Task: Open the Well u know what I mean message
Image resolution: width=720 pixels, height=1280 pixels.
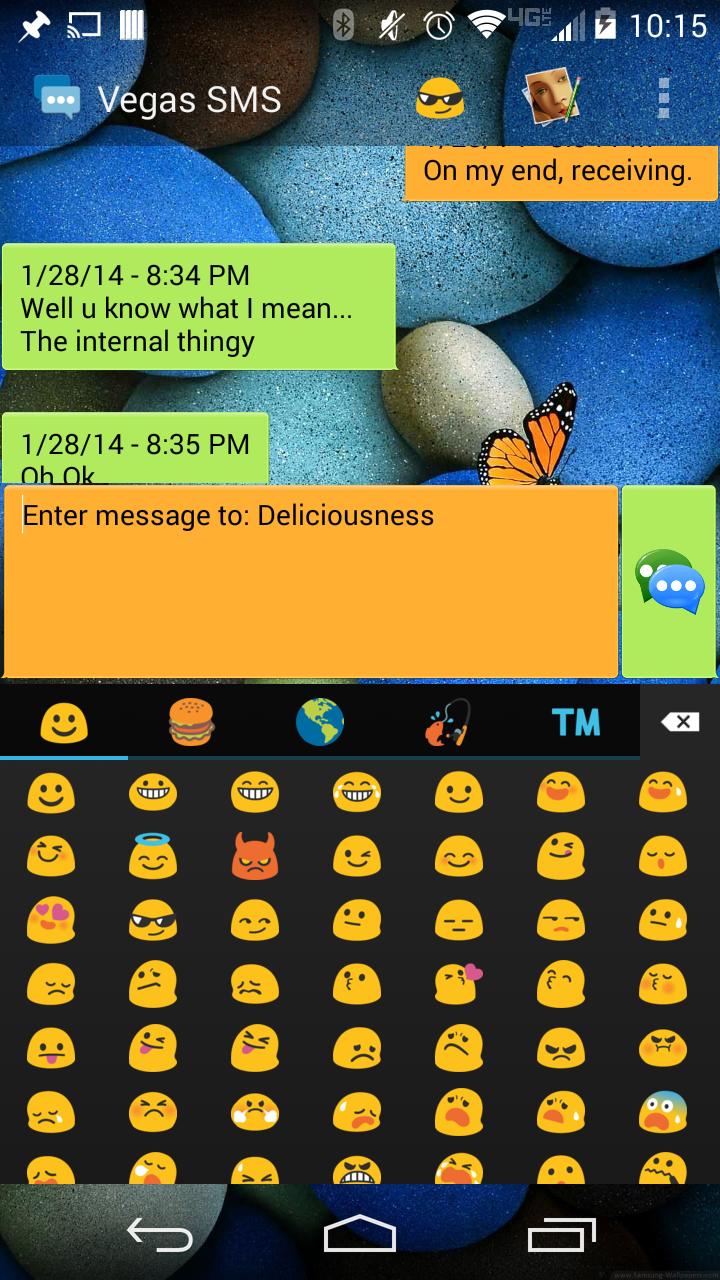Action: 198,308
